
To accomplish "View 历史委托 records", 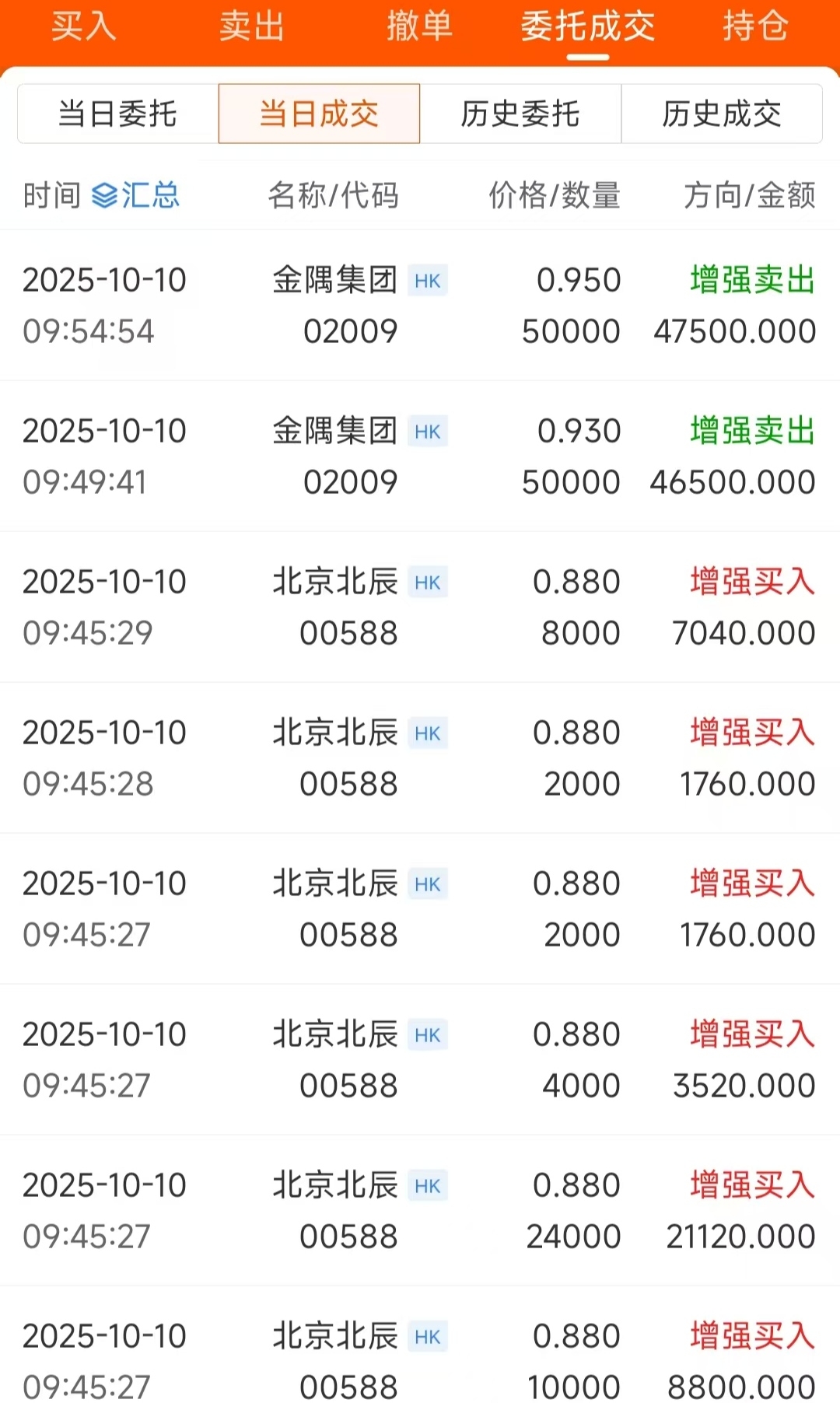I will pyautogui.click(x=520, y=114).
